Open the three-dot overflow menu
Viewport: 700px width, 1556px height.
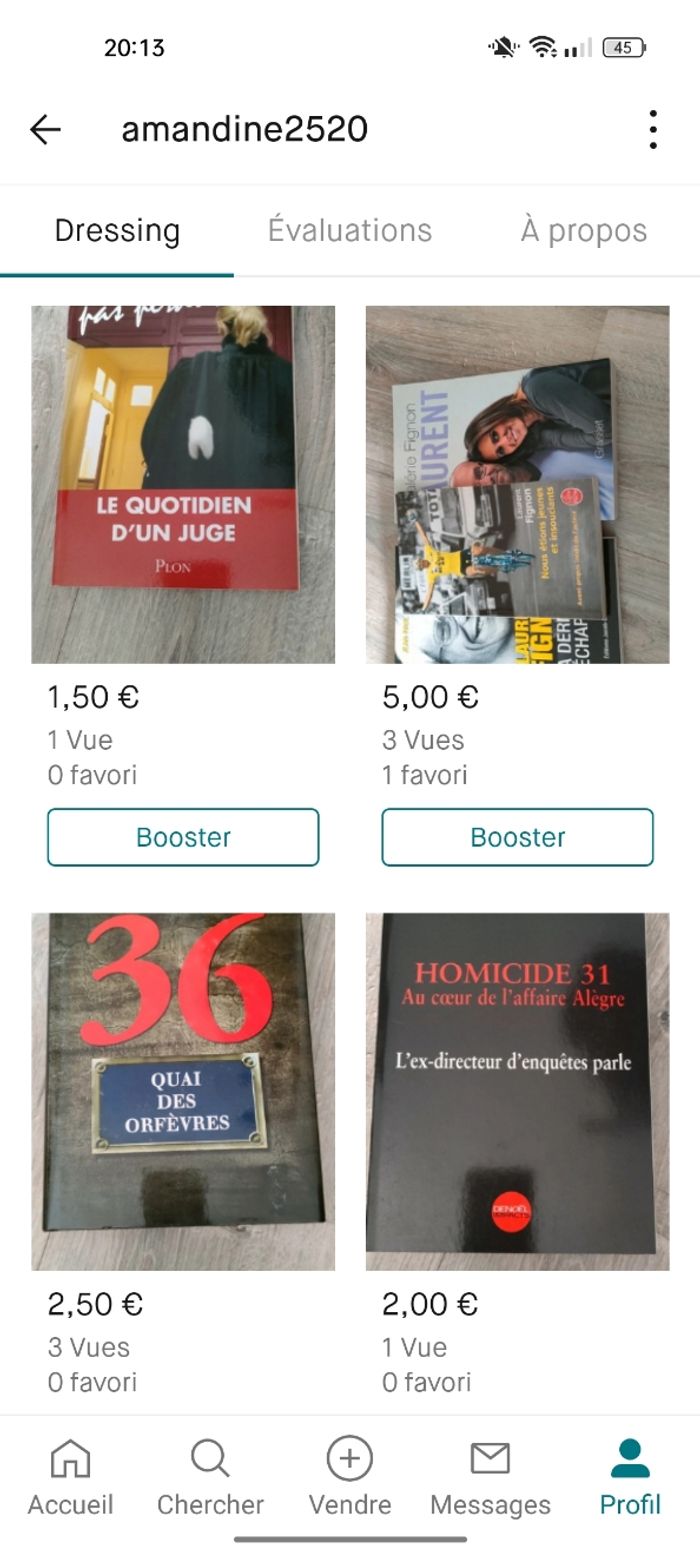(652, 129)
